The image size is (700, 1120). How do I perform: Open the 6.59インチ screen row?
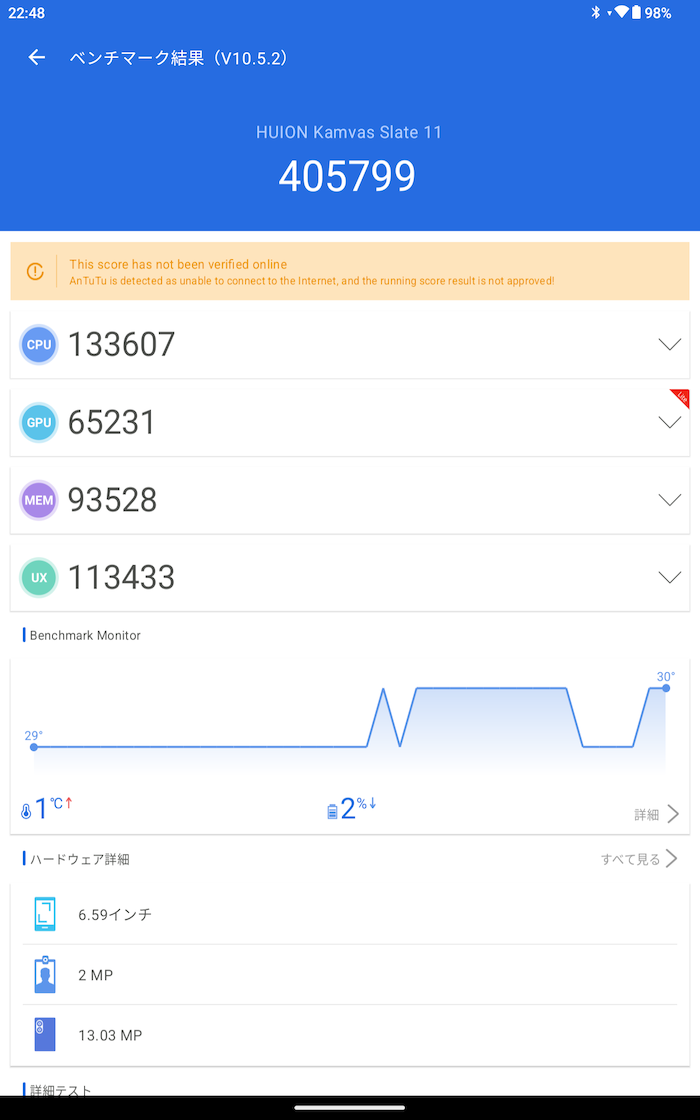point(349,914)
